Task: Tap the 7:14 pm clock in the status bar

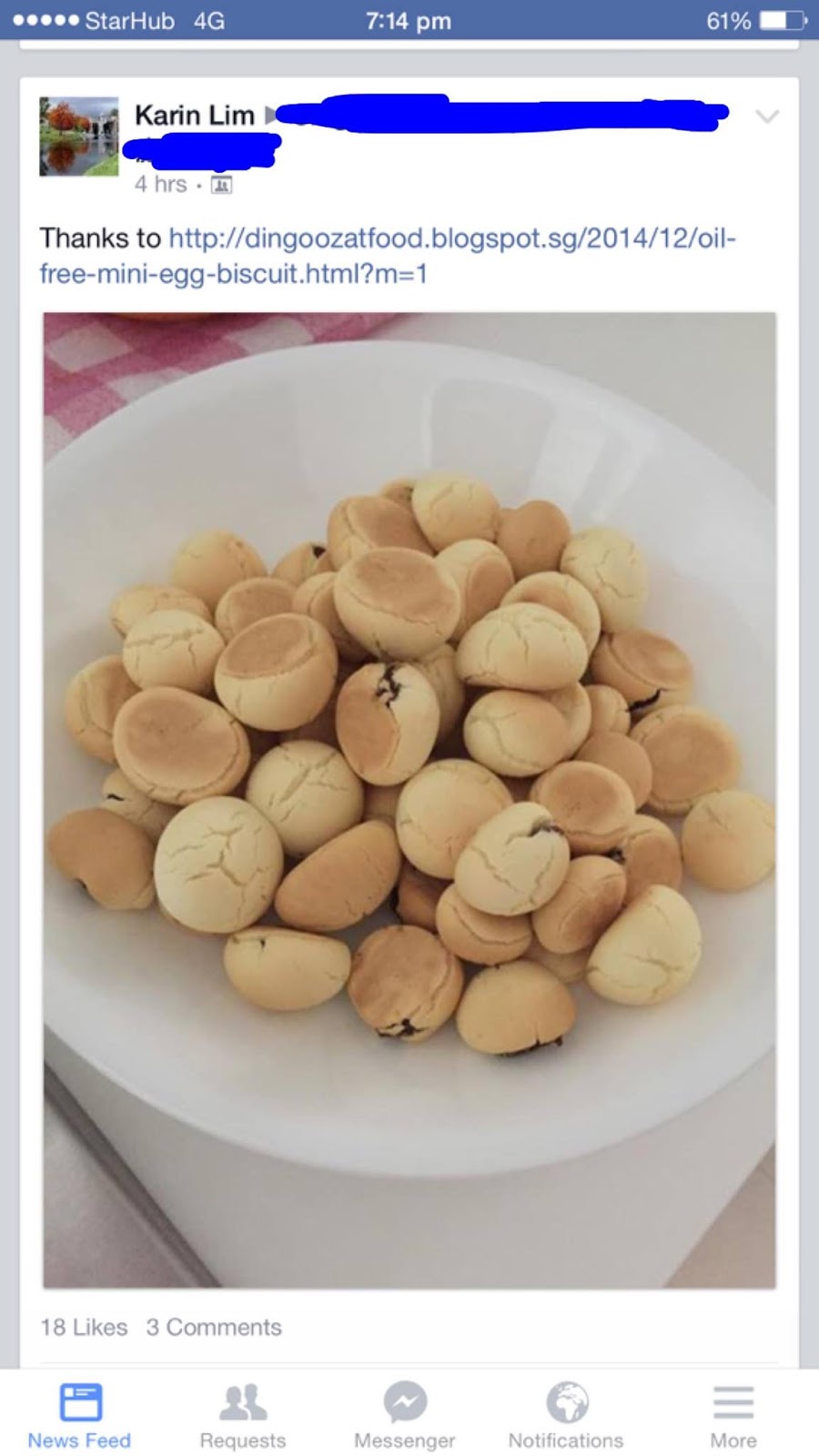Action: pos(409,21)
